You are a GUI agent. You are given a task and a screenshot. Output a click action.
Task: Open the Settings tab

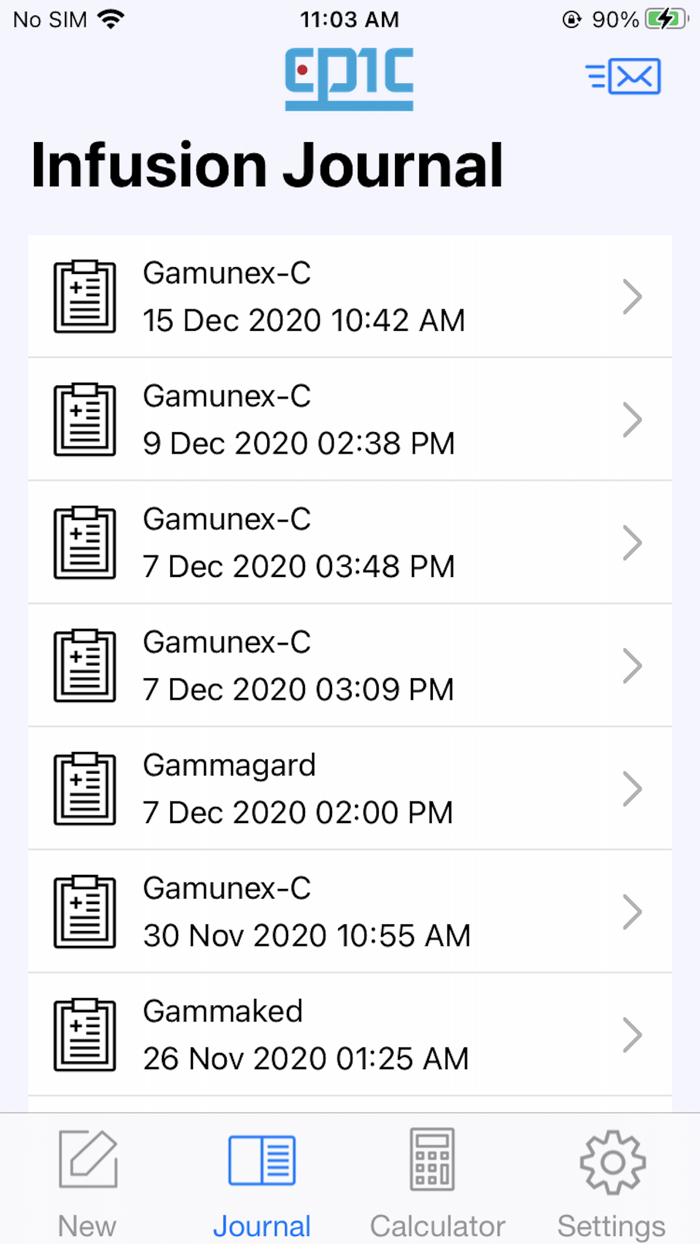coord(611,1182)
